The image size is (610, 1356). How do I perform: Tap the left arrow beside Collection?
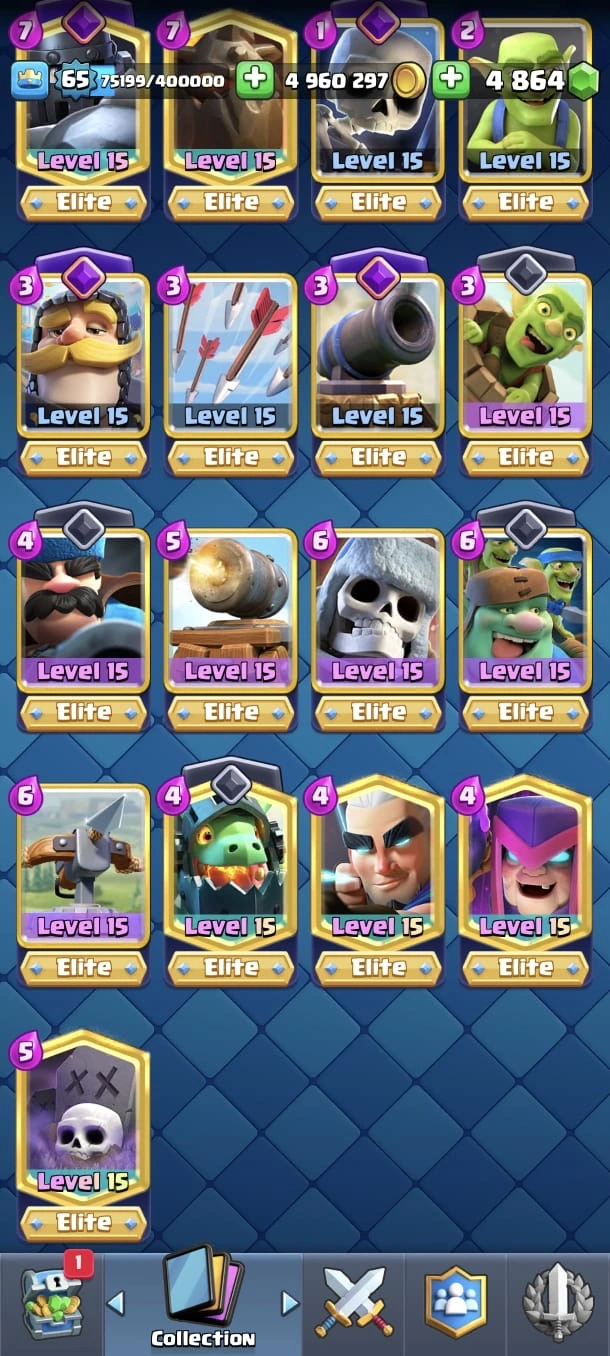(116, 1303)
